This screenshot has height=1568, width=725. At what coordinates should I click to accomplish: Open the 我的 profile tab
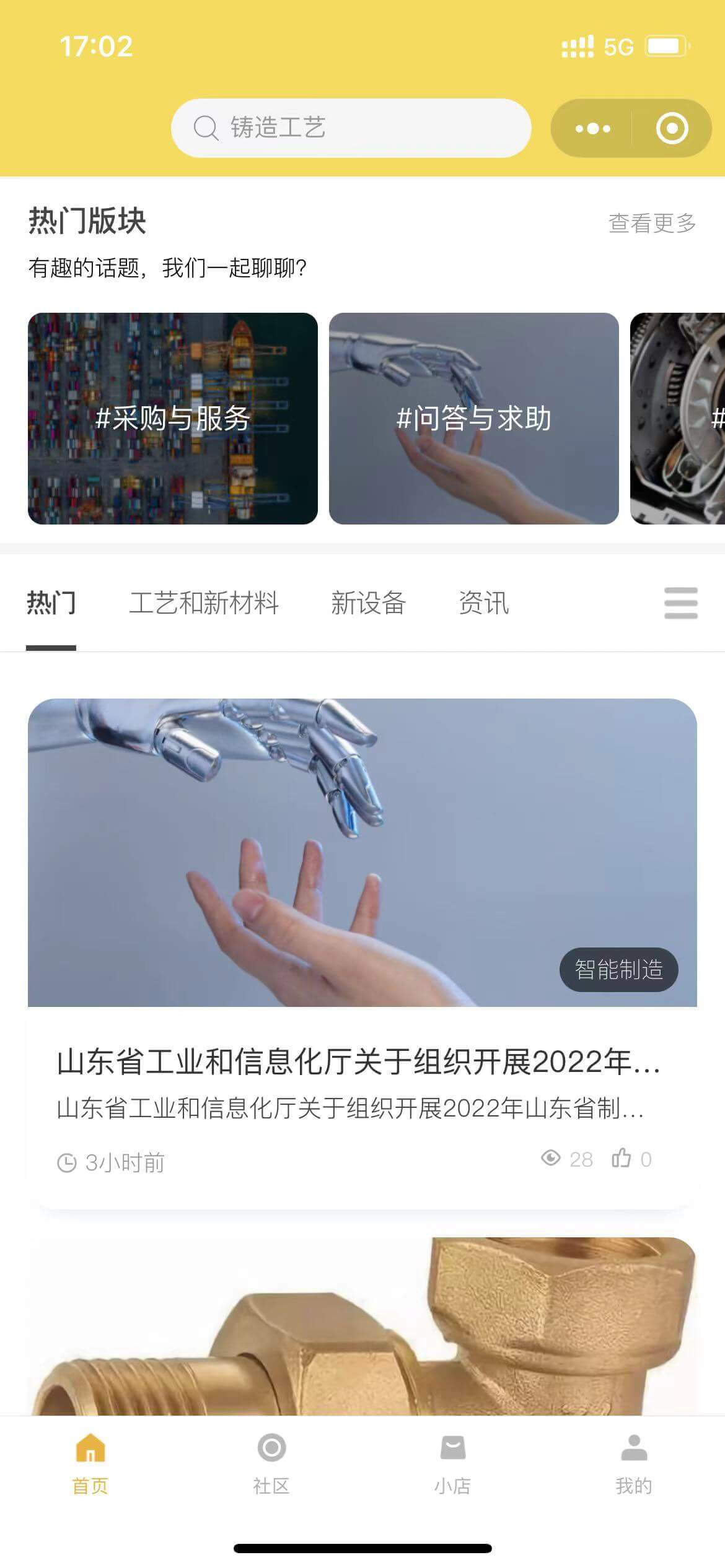click(x=633, y=1463)
